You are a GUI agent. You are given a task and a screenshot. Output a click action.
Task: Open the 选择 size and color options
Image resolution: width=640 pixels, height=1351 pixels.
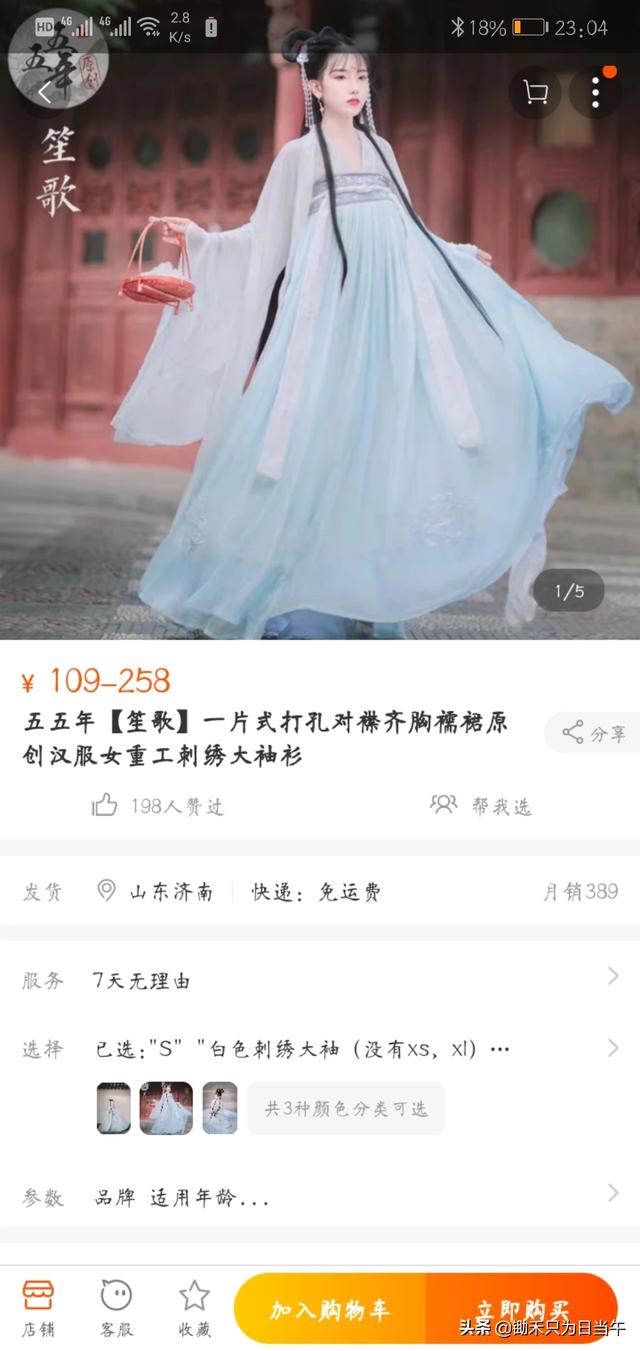point(320,1049)
